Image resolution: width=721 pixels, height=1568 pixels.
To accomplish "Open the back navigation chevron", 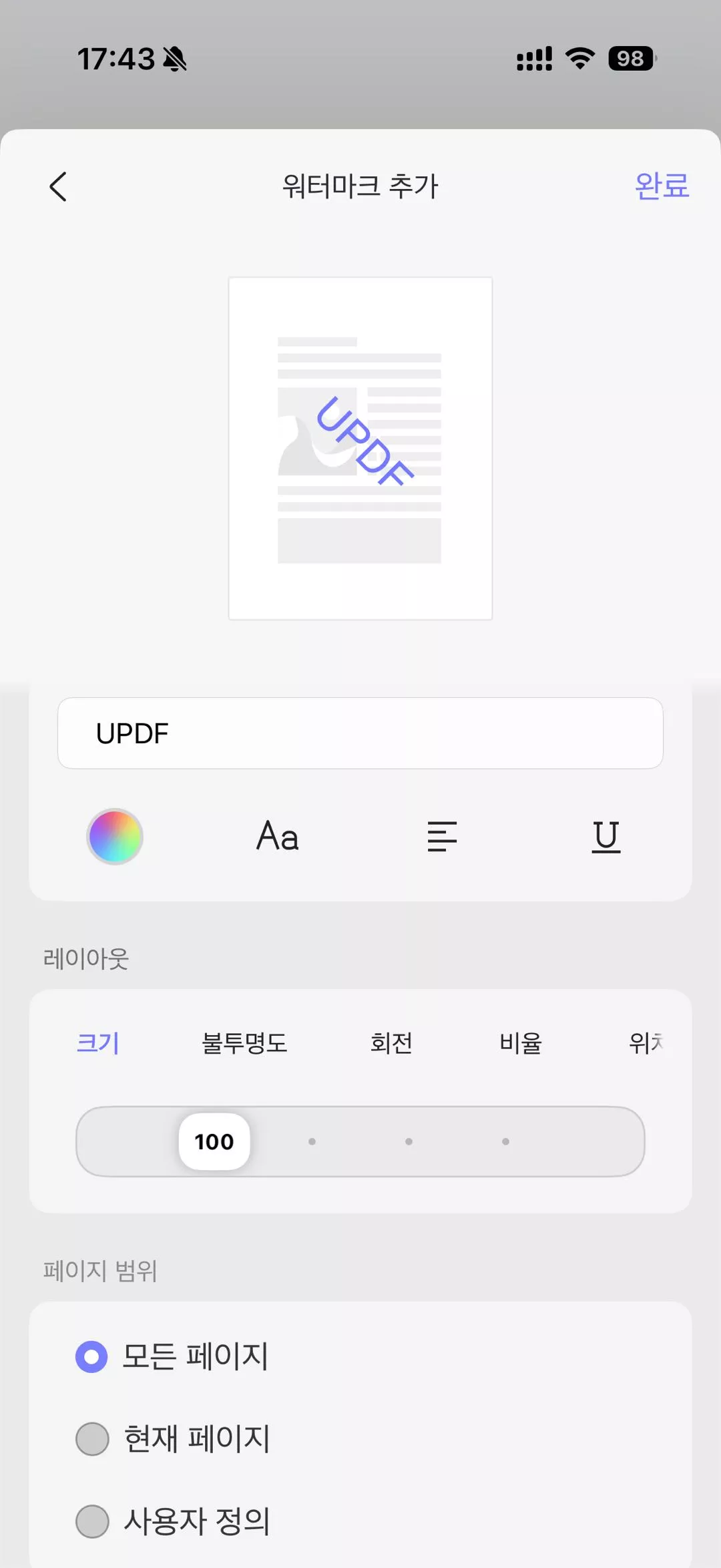I will tap(58, 186).
